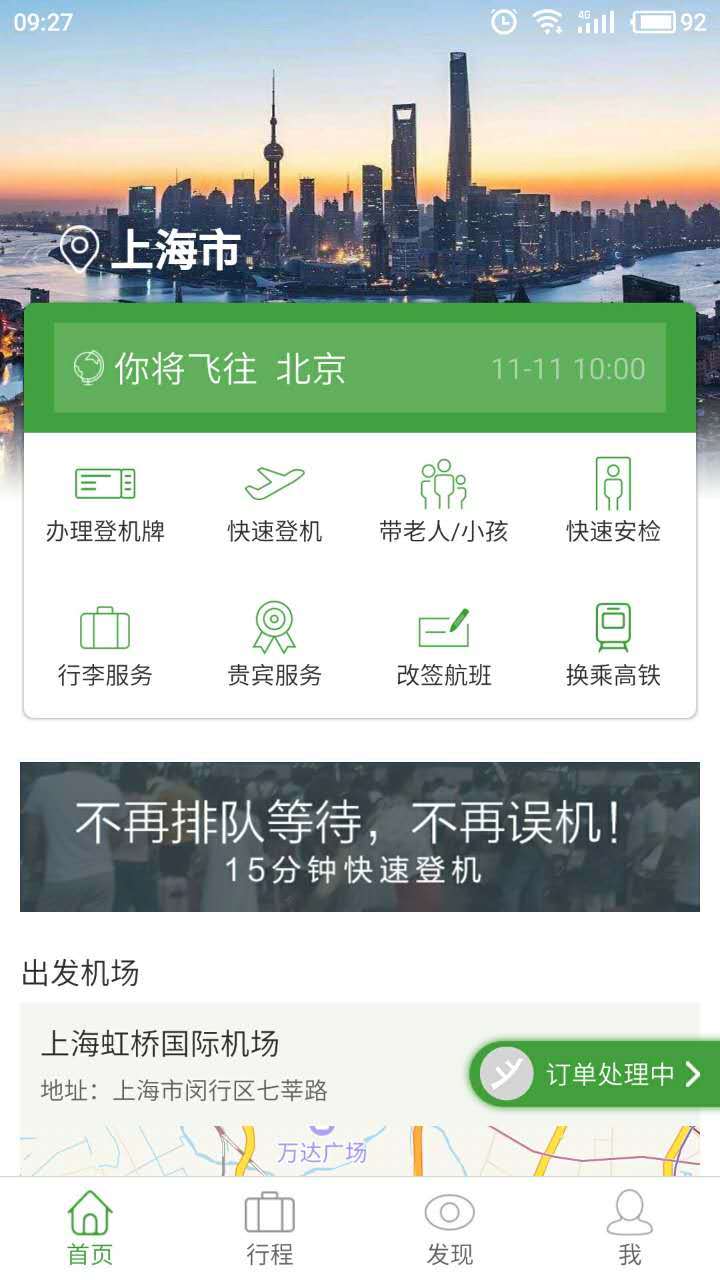The image size is (720, 1280).
Task: Tap the 首页 home tab
Action: pyautogui.click(x=90, y=1228)
